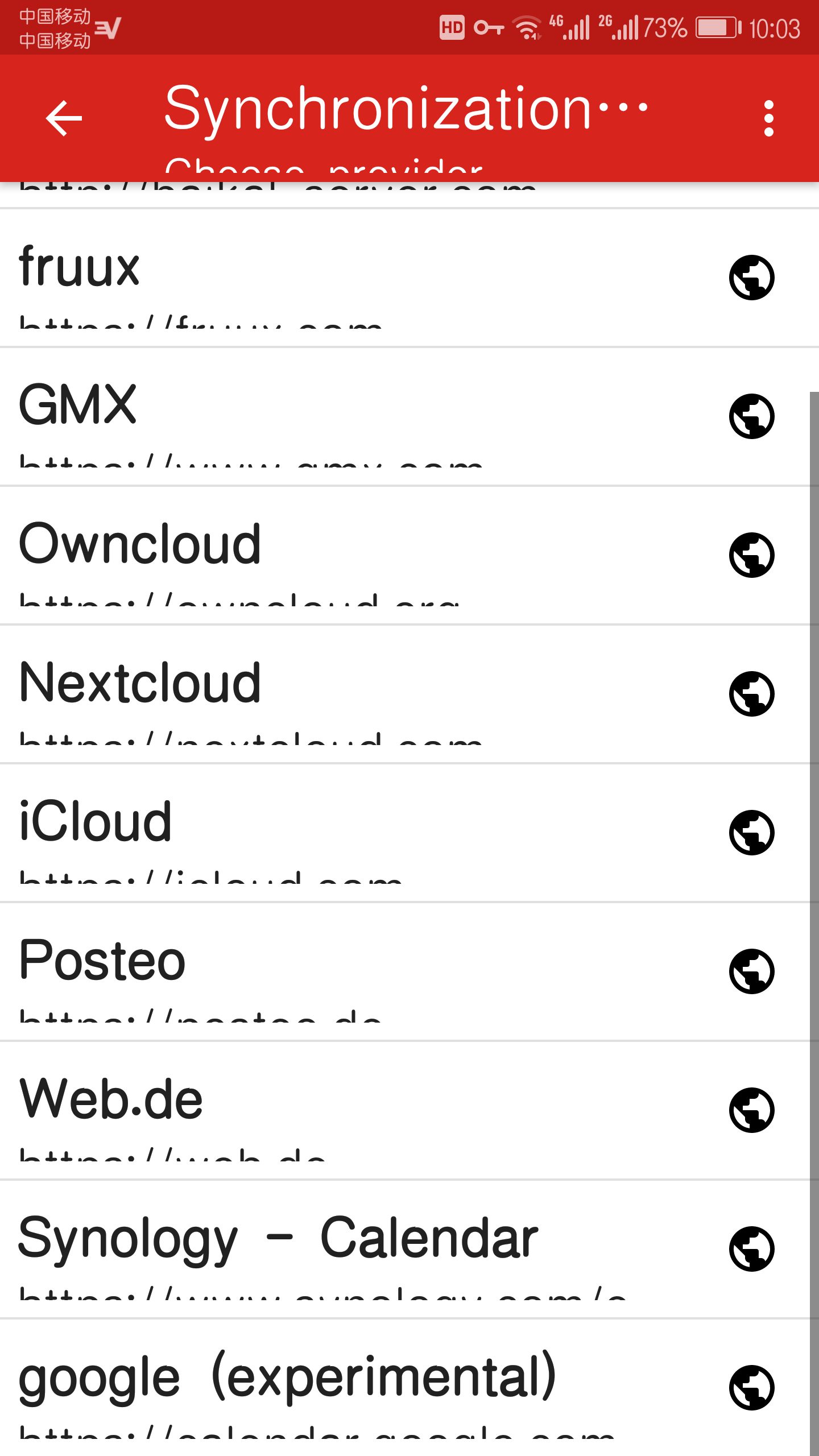Visit Owncloud site via globe icon
The image size is (819, 1456).
(752, 555)
